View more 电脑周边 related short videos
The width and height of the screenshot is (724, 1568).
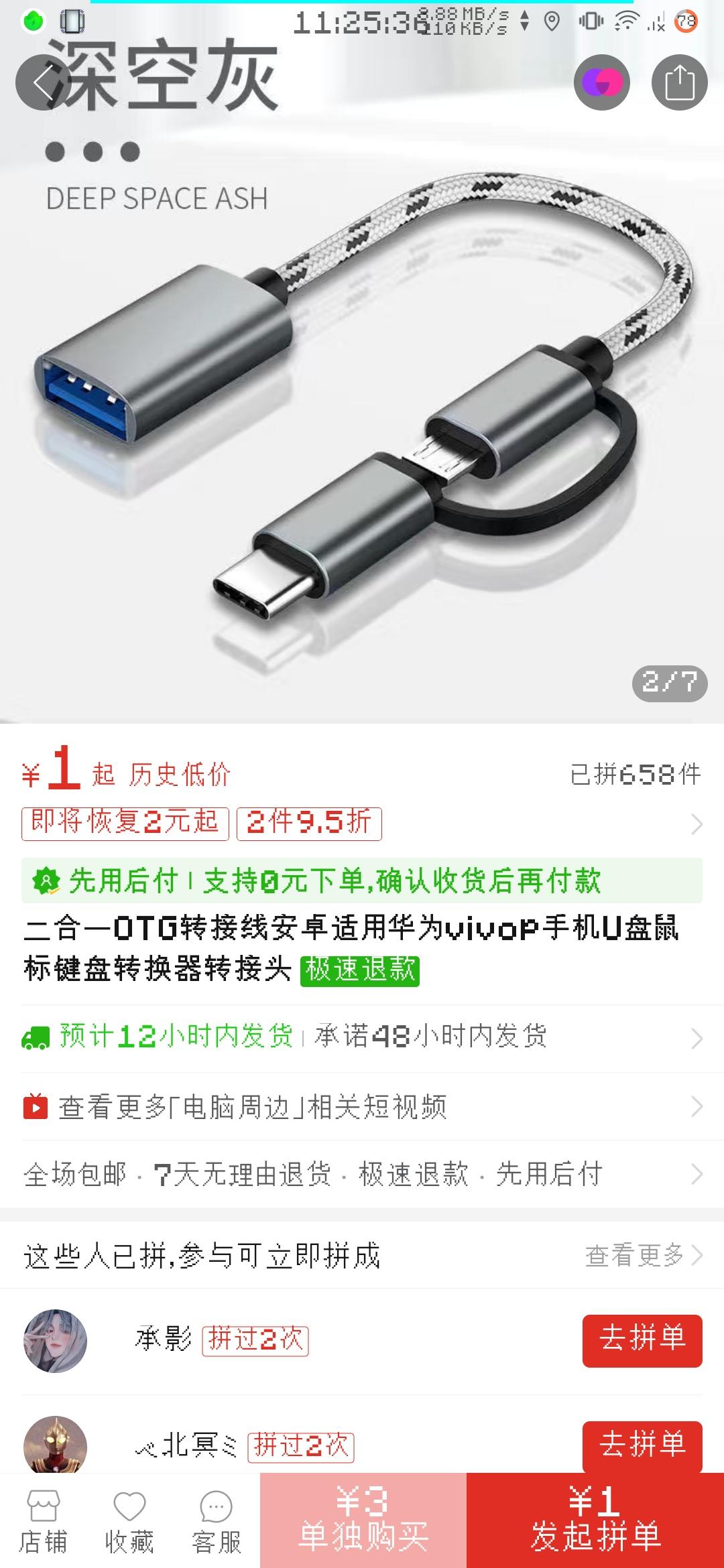[362, 1106]
